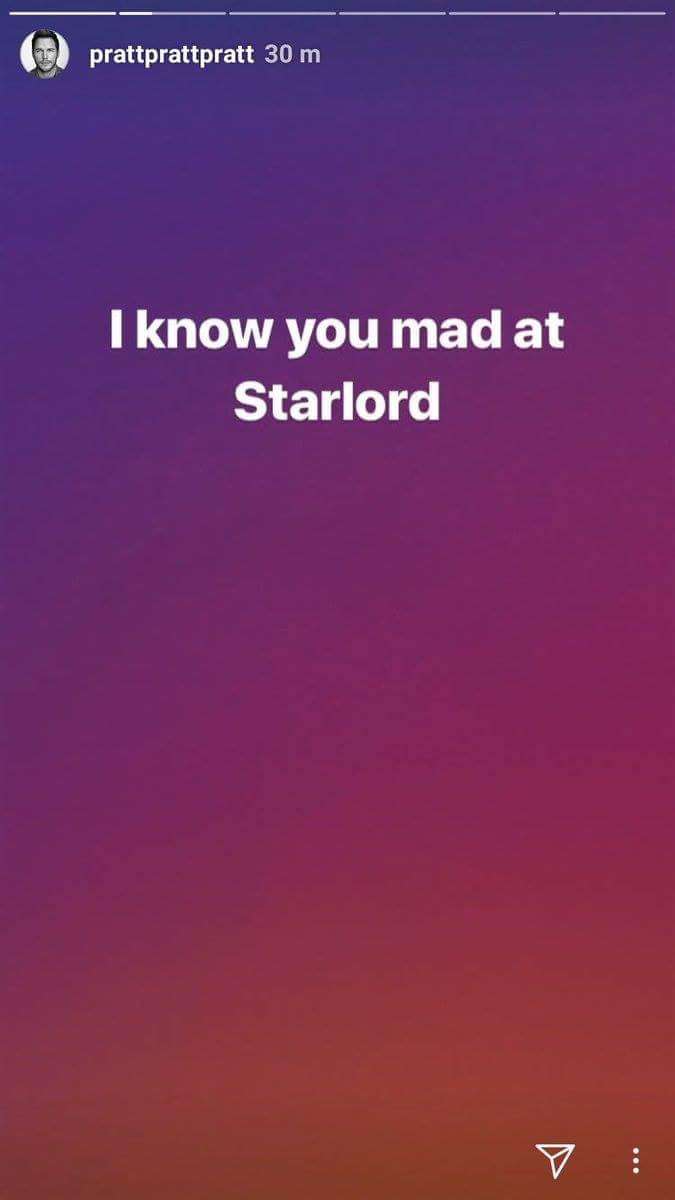Open the three-dot more options menu
Screen dimensions: 675x1200
point(636,1160)
